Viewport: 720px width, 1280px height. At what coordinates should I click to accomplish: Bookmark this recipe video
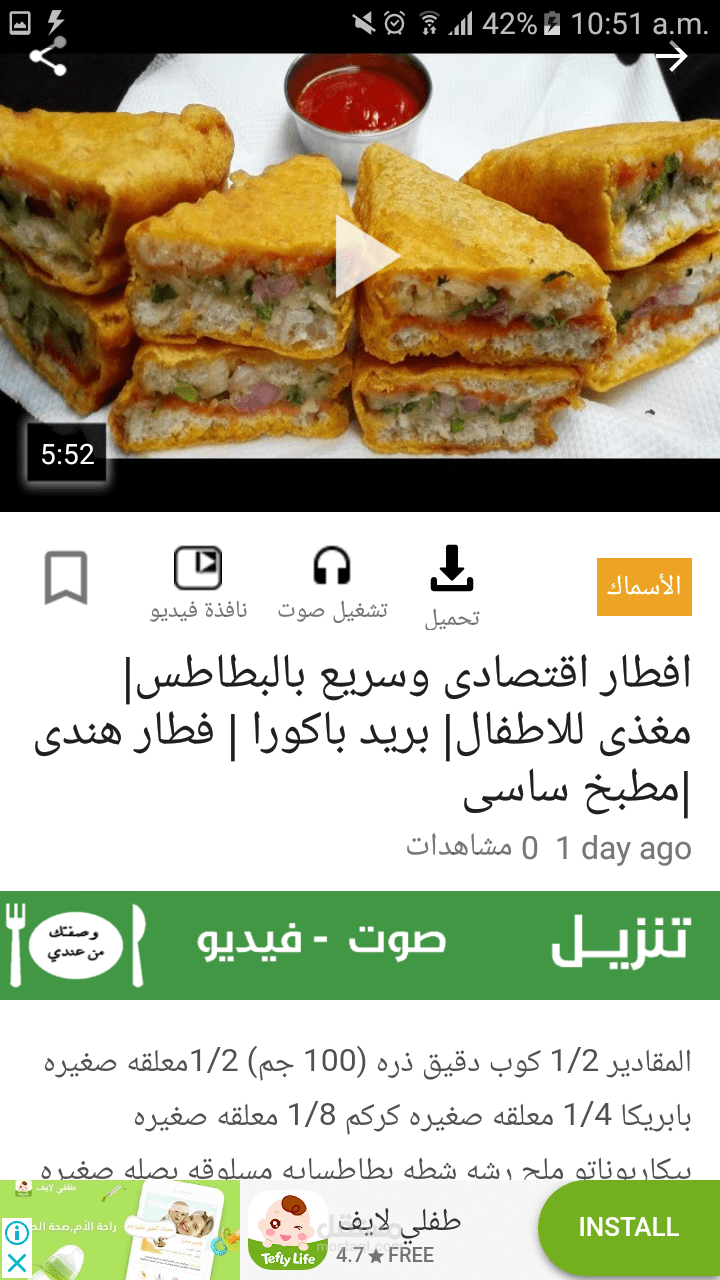click(66, 578)
